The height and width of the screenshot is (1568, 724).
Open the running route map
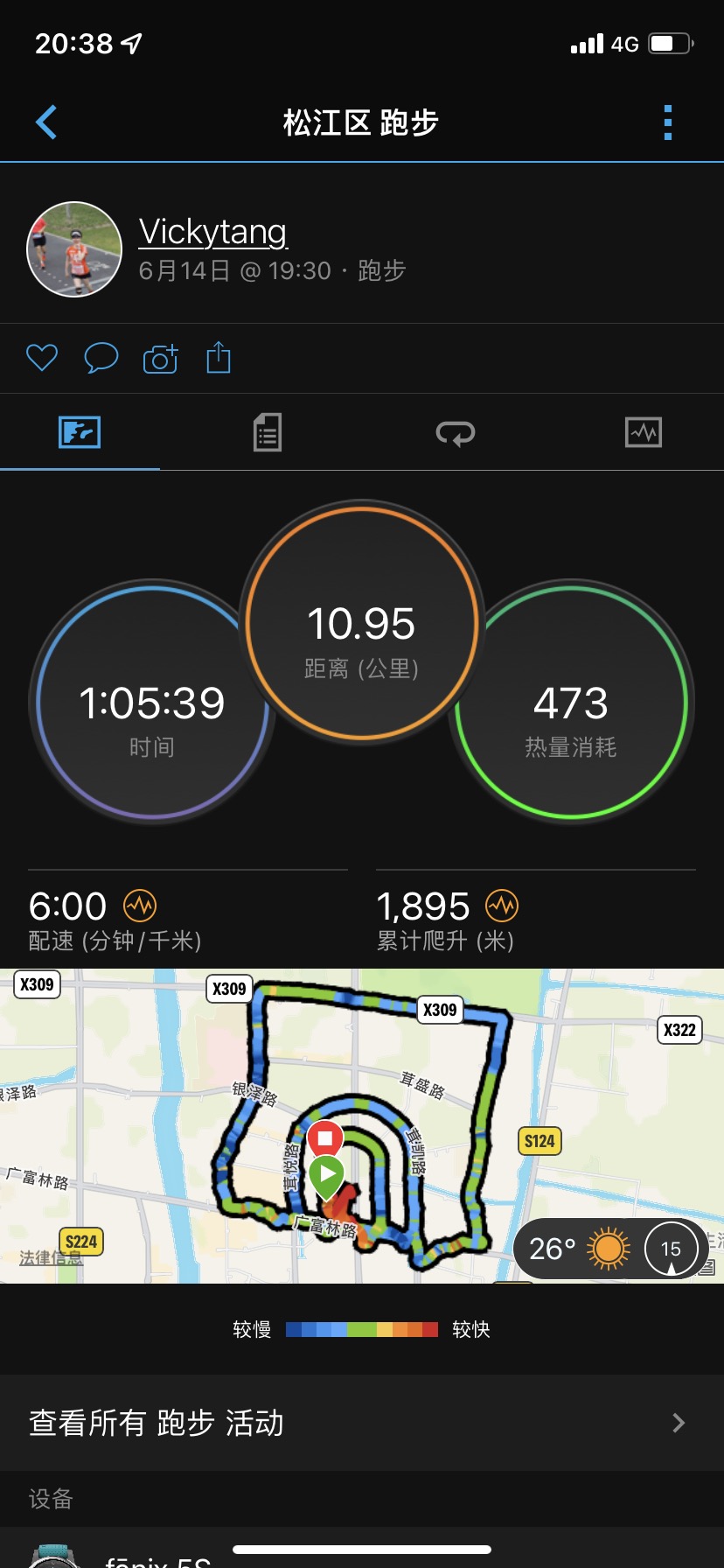(x=362, y=1125)
